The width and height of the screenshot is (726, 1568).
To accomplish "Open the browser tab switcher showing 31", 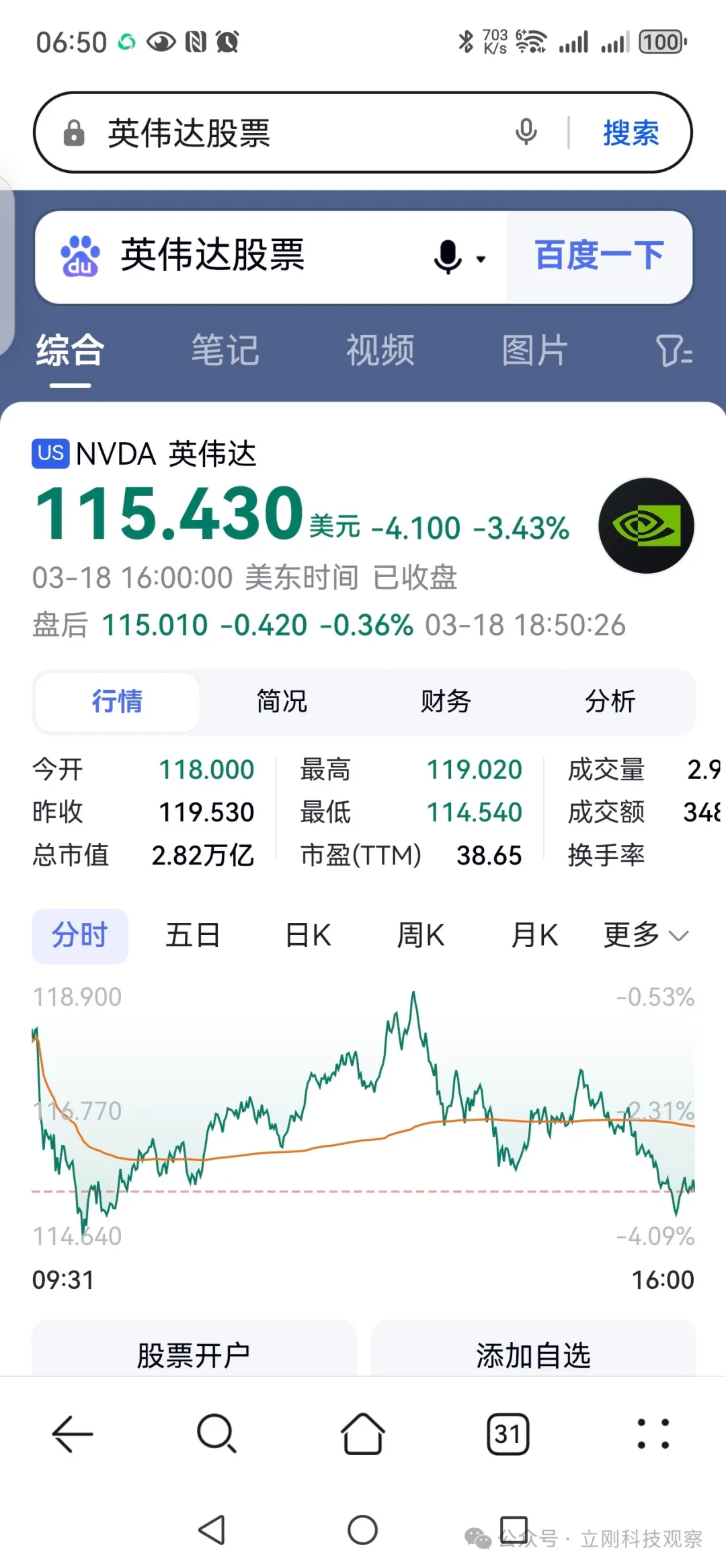I will point(508,1433).
